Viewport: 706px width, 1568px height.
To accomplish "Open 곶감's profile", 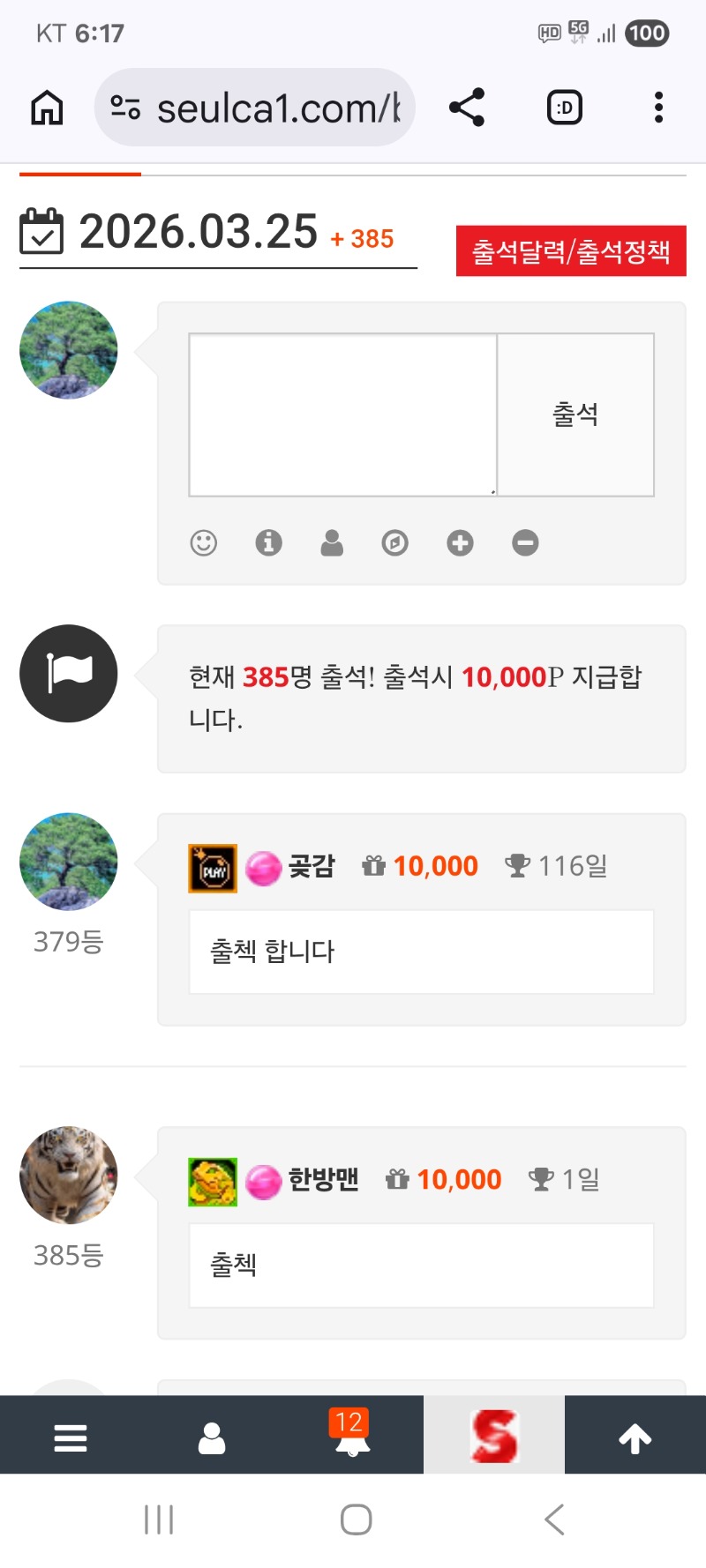I will (312, 867).
